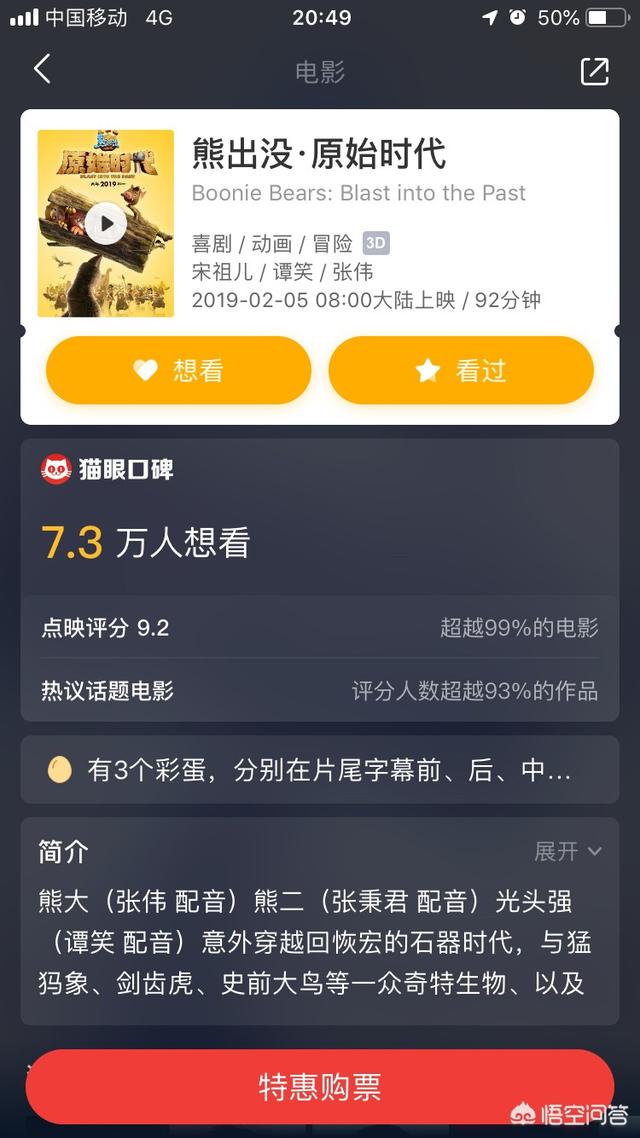
Task: Mark movie as 看过
Action: [461, 370]
